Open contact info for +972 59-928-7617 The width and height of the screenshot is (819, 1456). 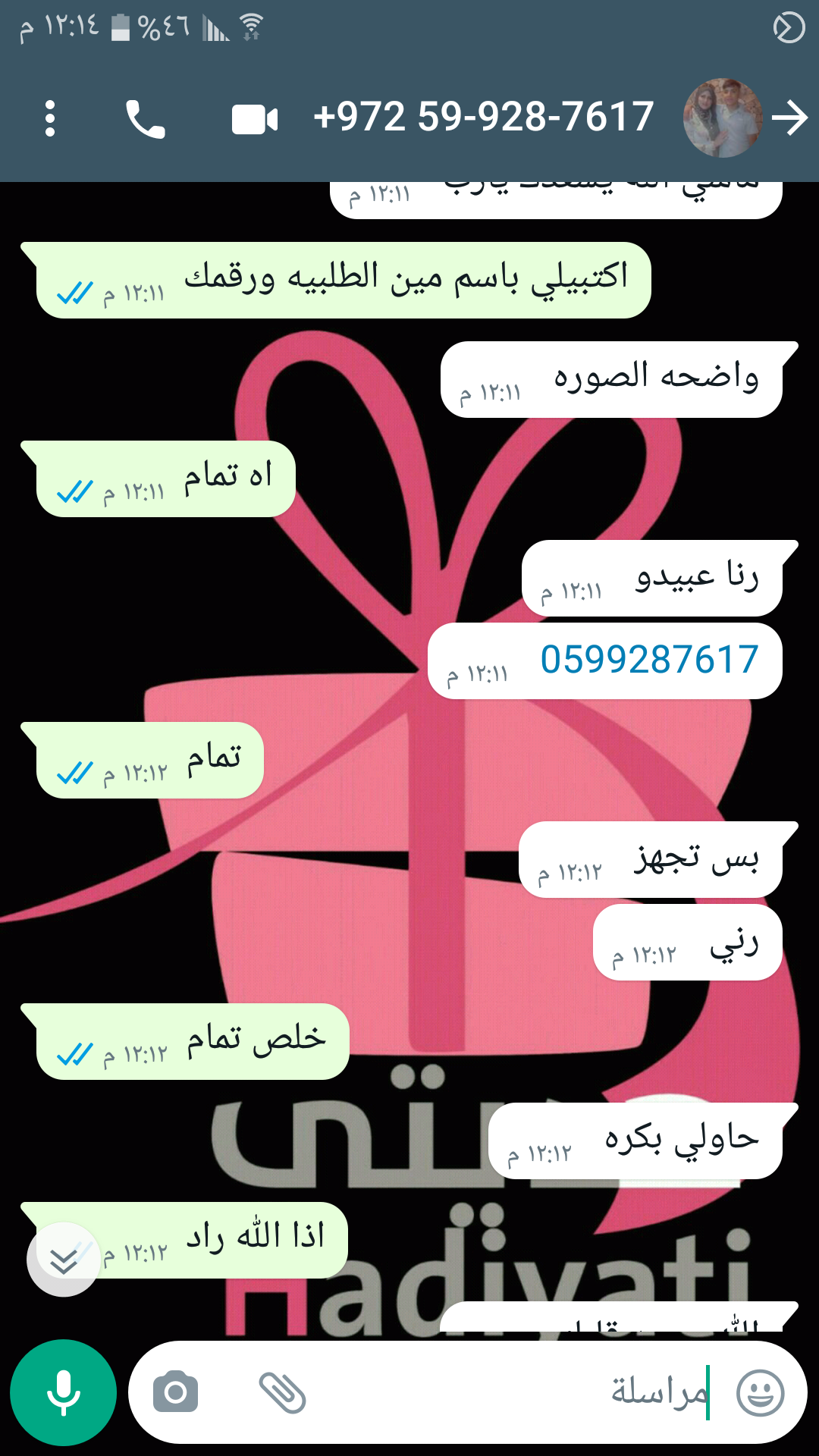[483, 118]
